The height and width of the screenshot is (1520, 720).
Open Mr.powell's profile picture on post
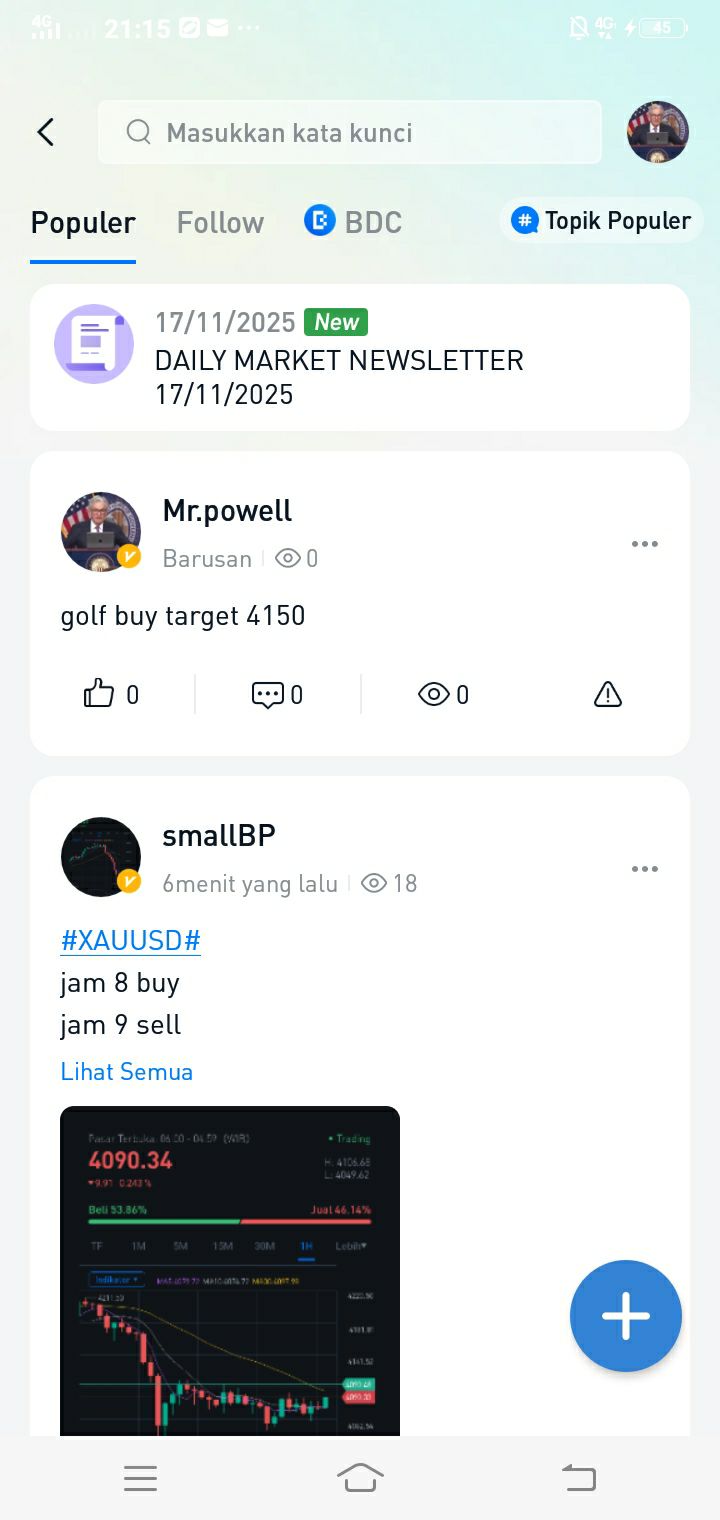(x=101, y=532)
